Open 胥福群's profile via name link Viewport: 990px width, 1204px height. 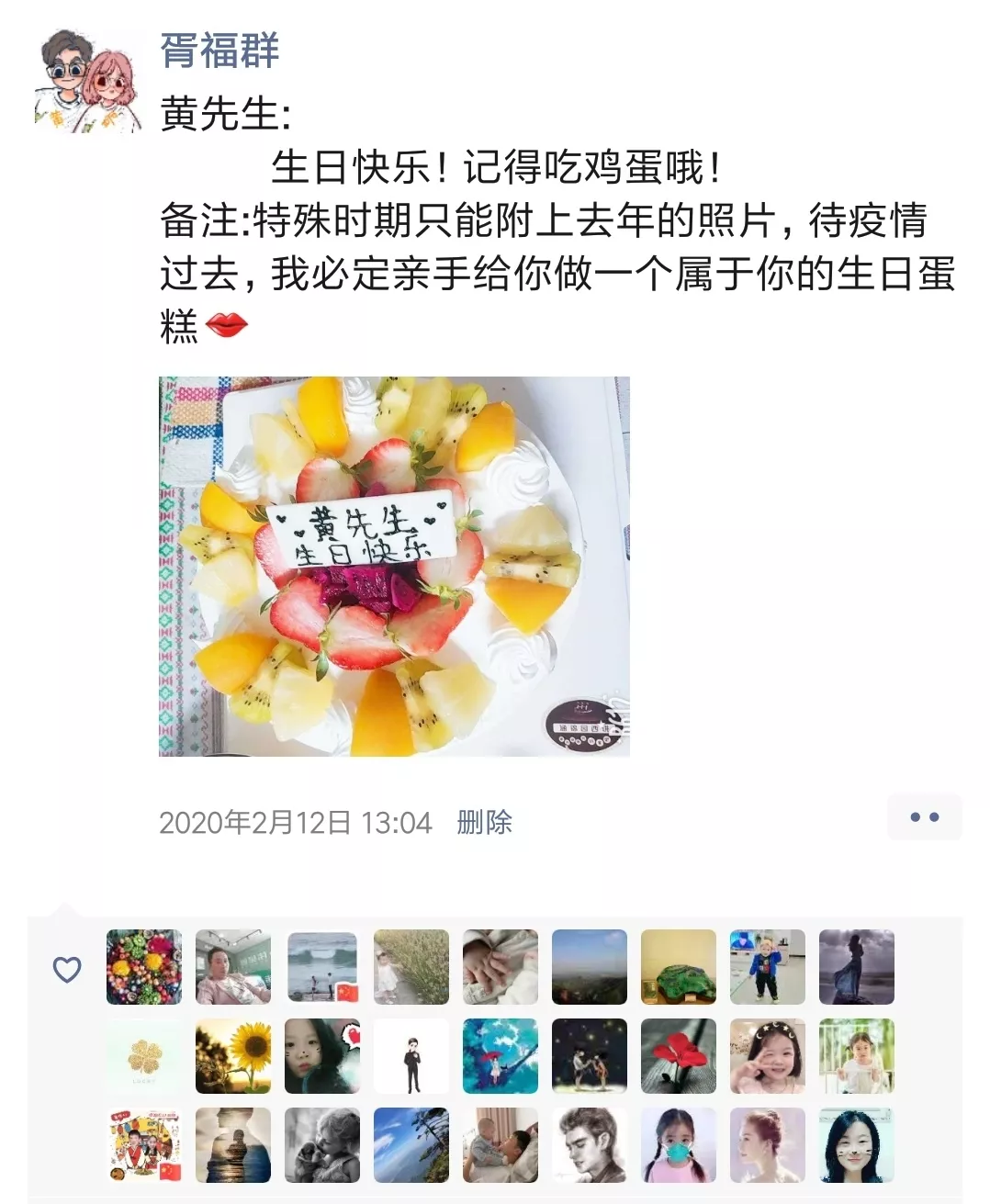[219, 50]
